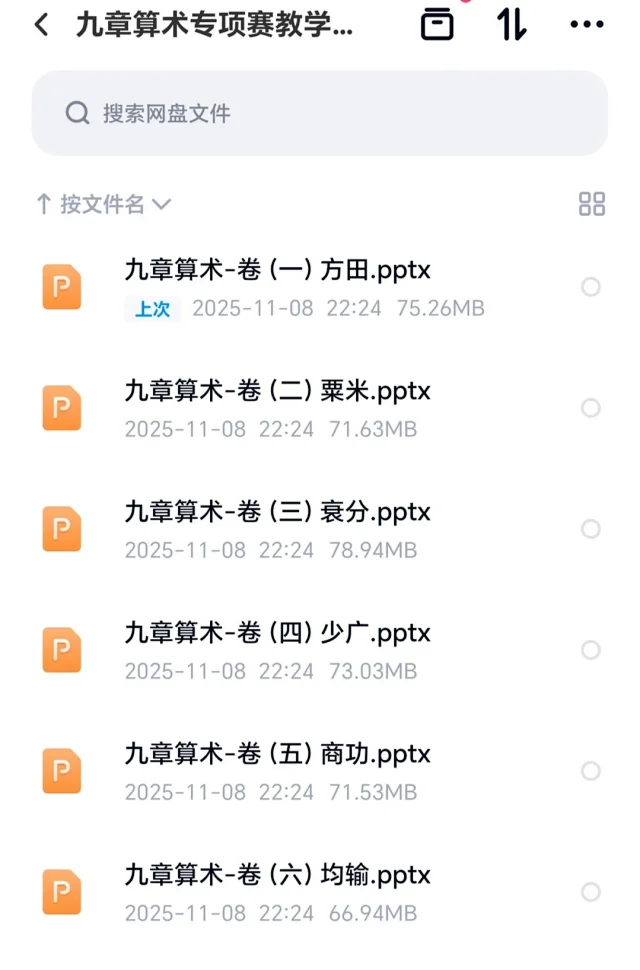Select the 均输.pptx file circle
Screen dimensions: 640x970
tap(591, 892)
